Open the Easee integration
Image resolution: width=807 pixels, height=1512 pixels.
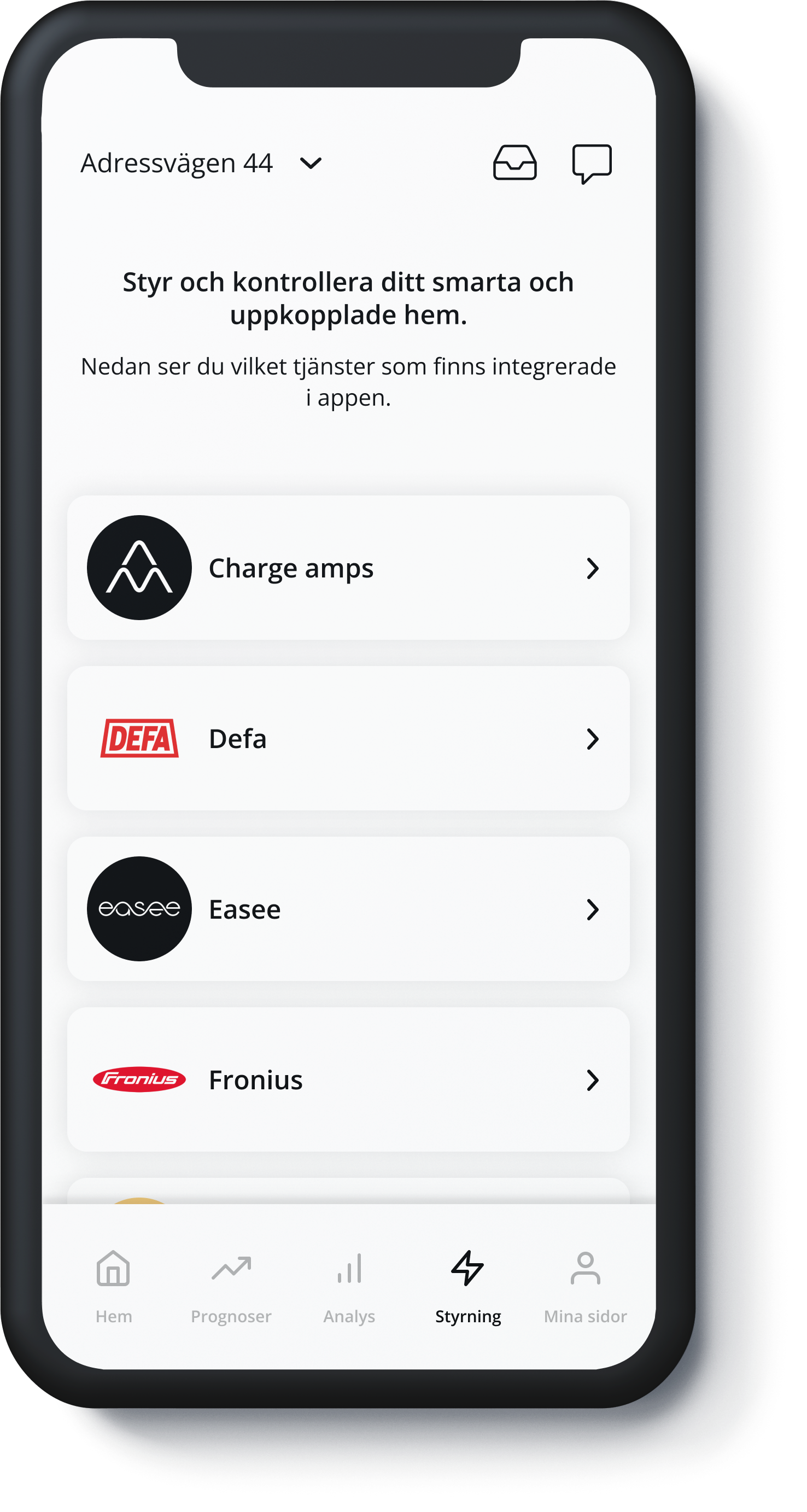point(348,909)
